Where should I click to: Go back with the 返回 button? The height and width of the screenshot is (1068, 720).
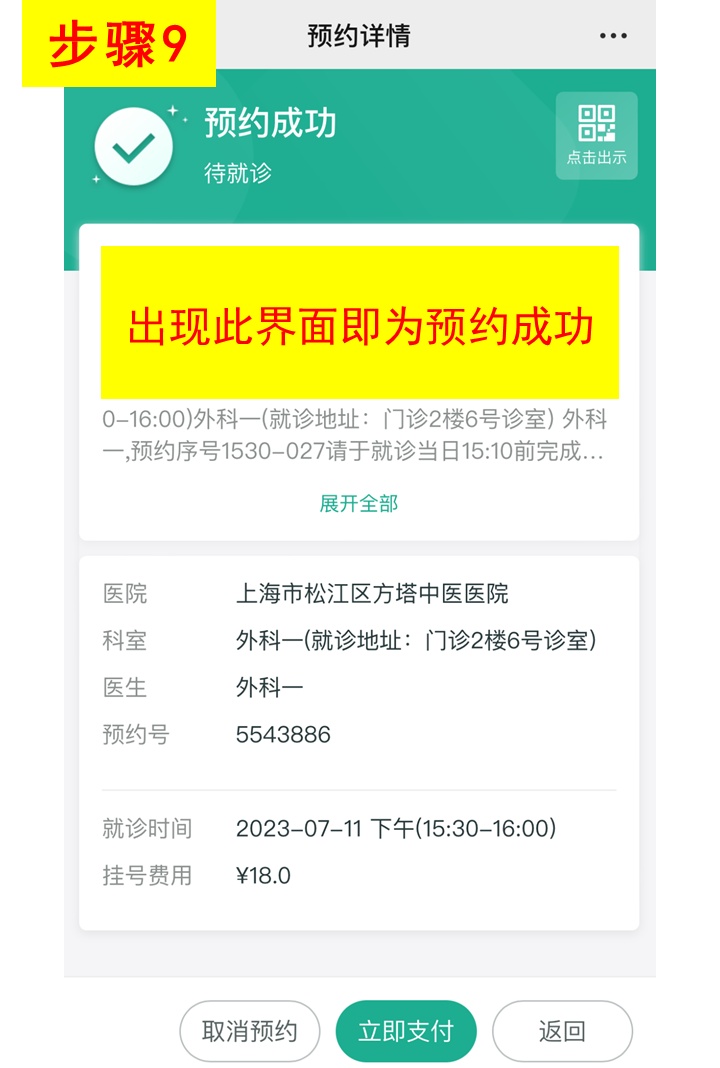coord(562,1031)
